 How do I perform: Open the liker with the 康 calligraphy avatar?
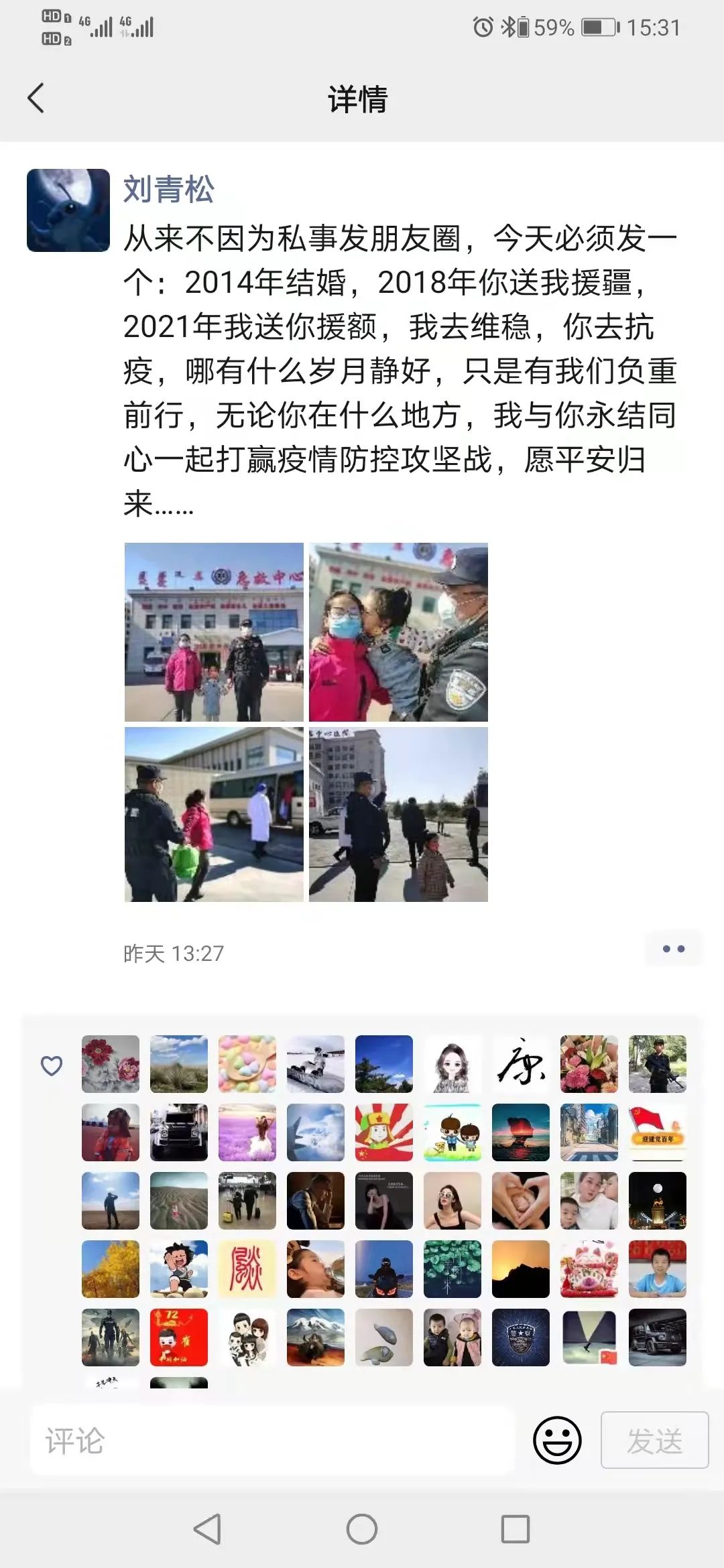[x=521, y=1064]
